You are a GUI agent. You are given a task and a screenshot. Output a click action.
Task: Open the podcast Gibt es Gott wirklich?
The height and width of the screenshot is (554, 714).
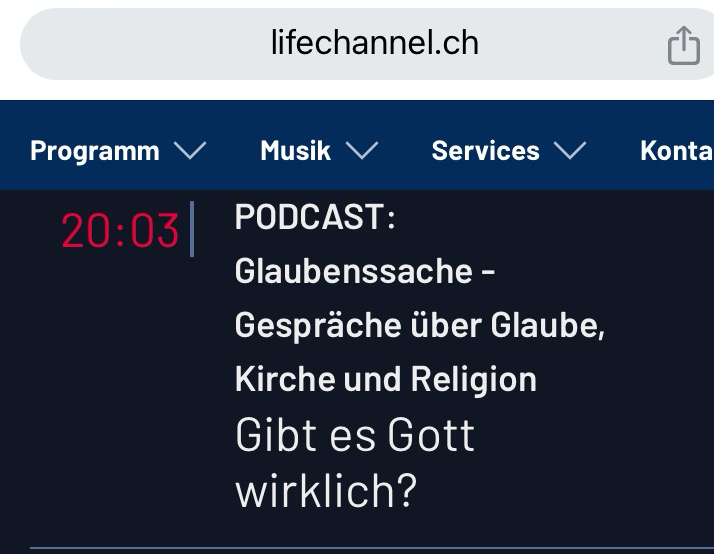(x=354, y=462)
